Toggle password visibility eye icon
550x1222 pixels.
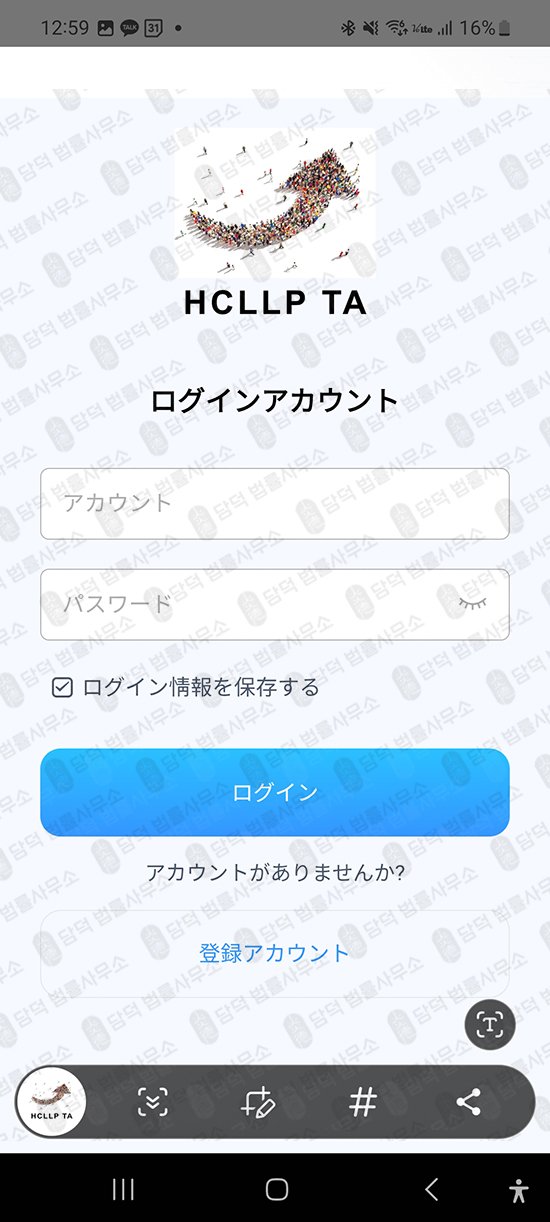(x=473, y=602)
